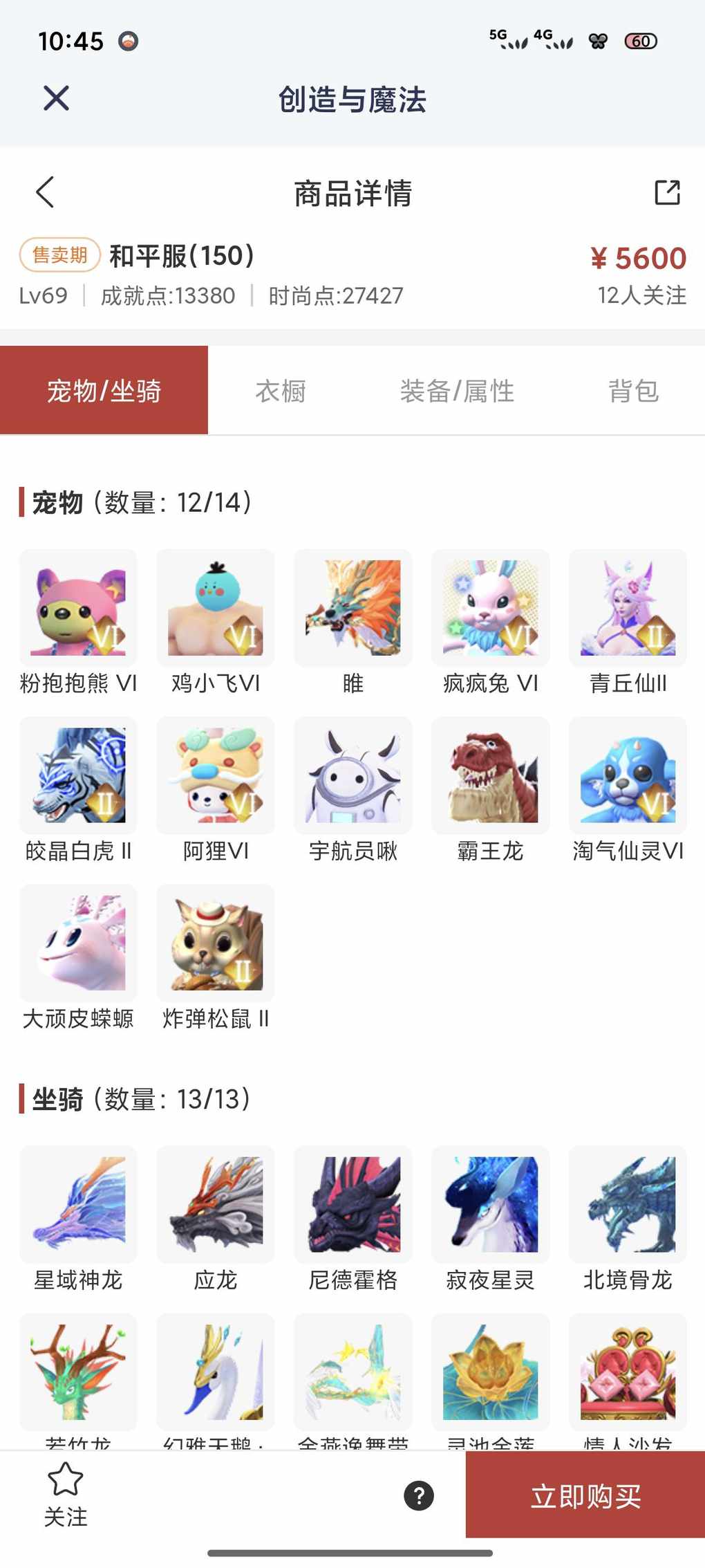
Task: Switch to the 衣橱 tab
Action: 281,391
